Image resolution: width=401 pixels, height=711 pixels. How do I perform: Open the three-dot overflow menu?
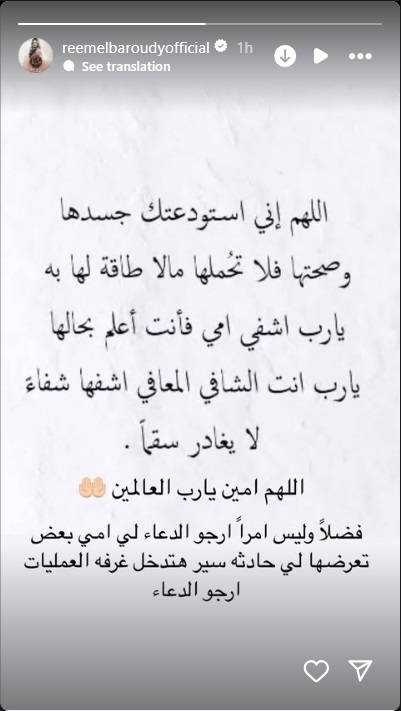[x=361, y=56]
